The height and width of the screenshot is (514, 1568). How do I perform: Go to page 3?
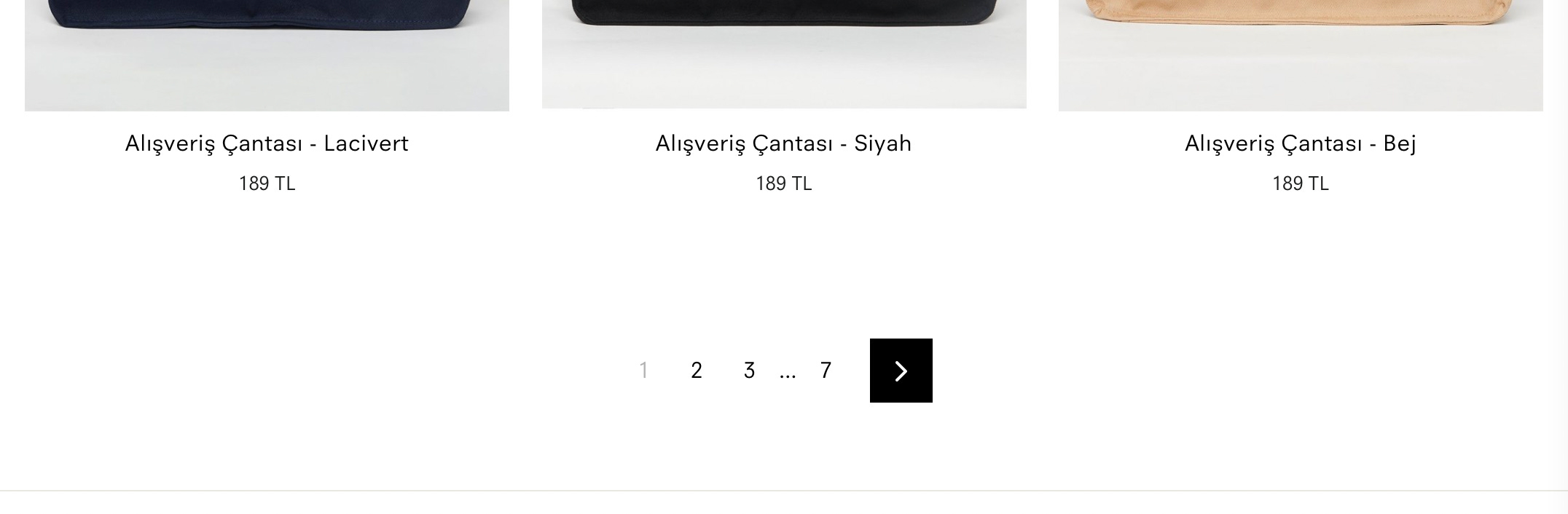[749, 371]
